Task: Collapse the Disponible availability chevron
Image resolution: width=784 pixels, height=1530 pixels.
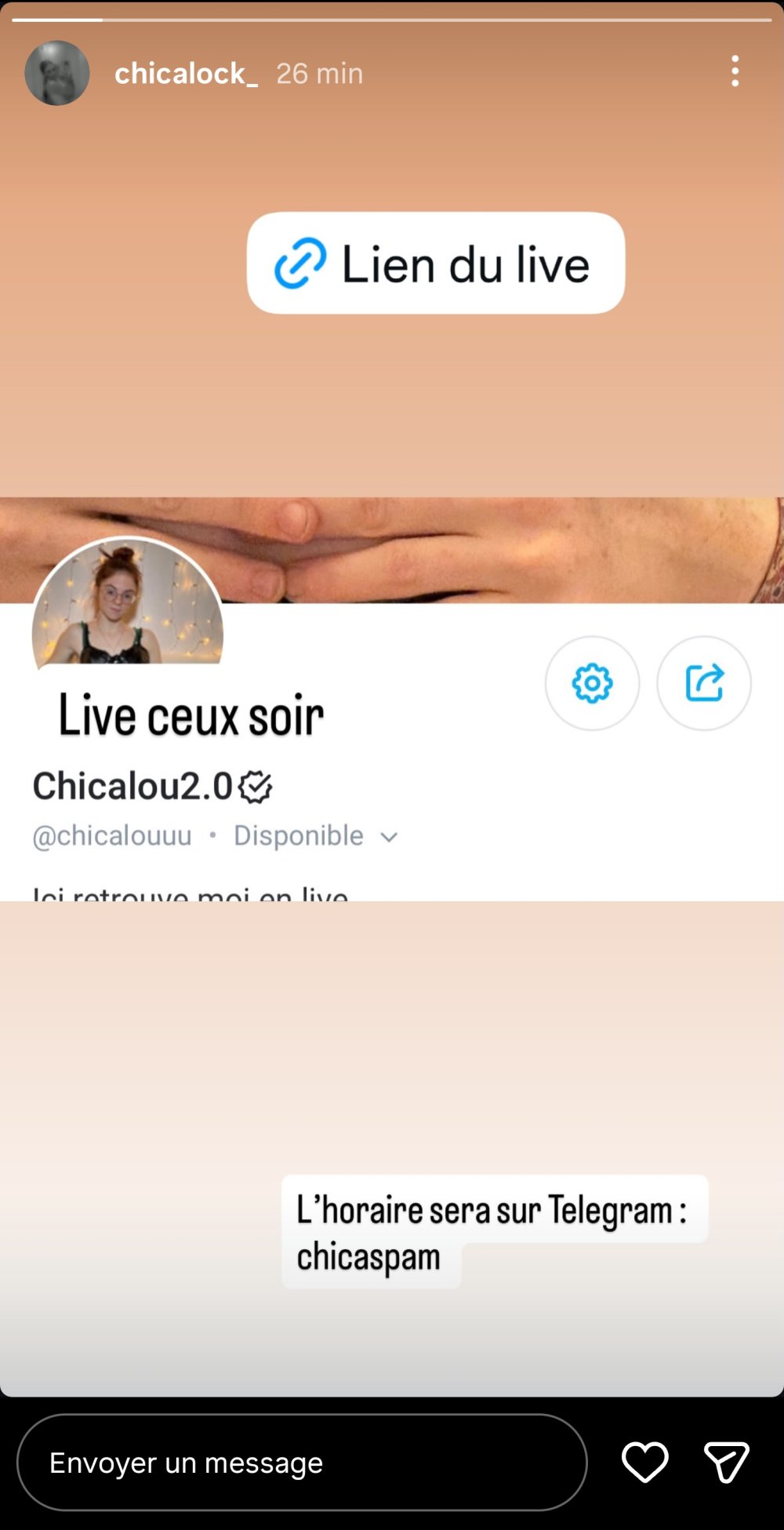Action: pos(388,837)
